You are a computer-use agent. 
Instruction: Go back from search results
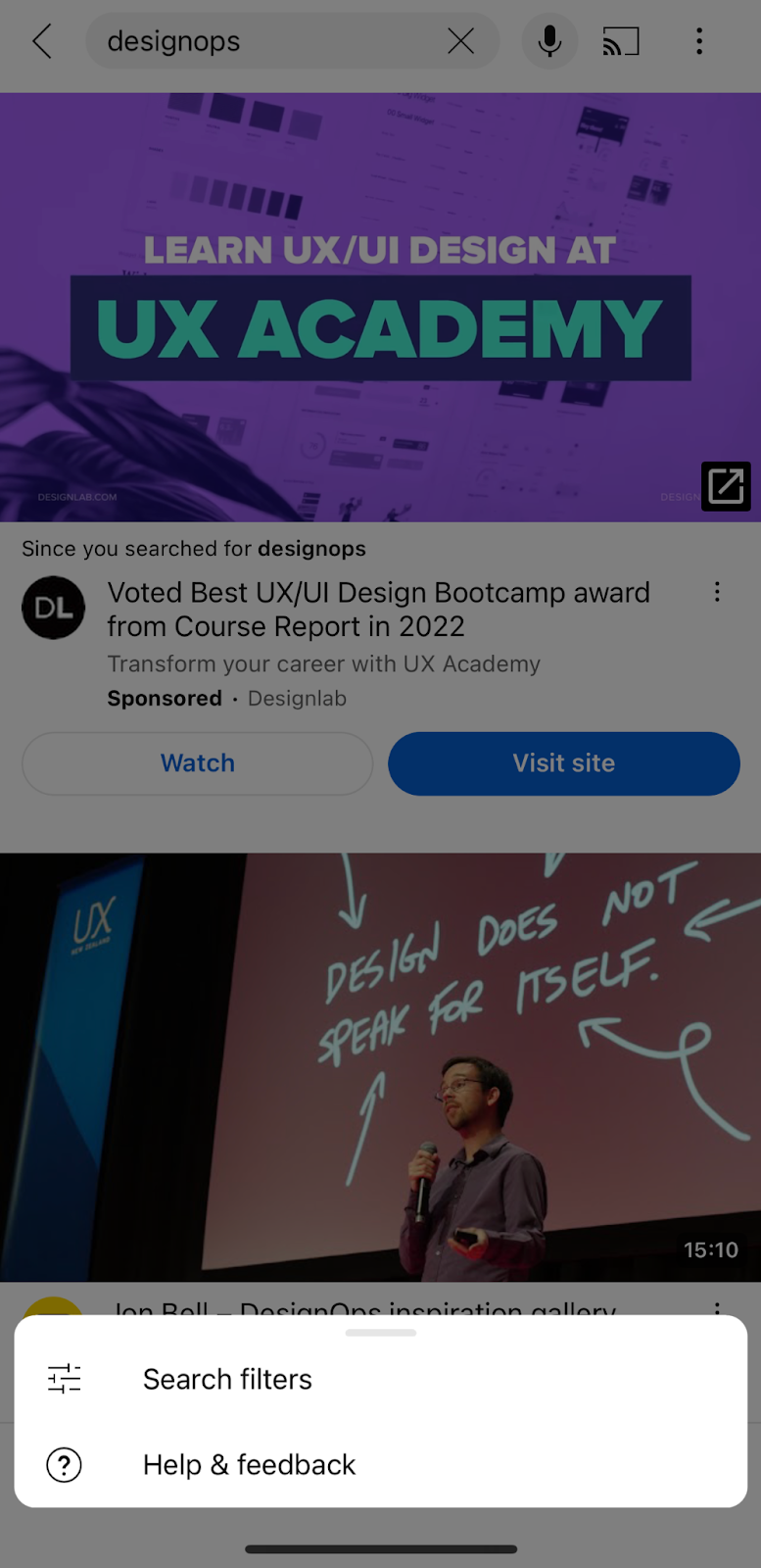point(42,41)
